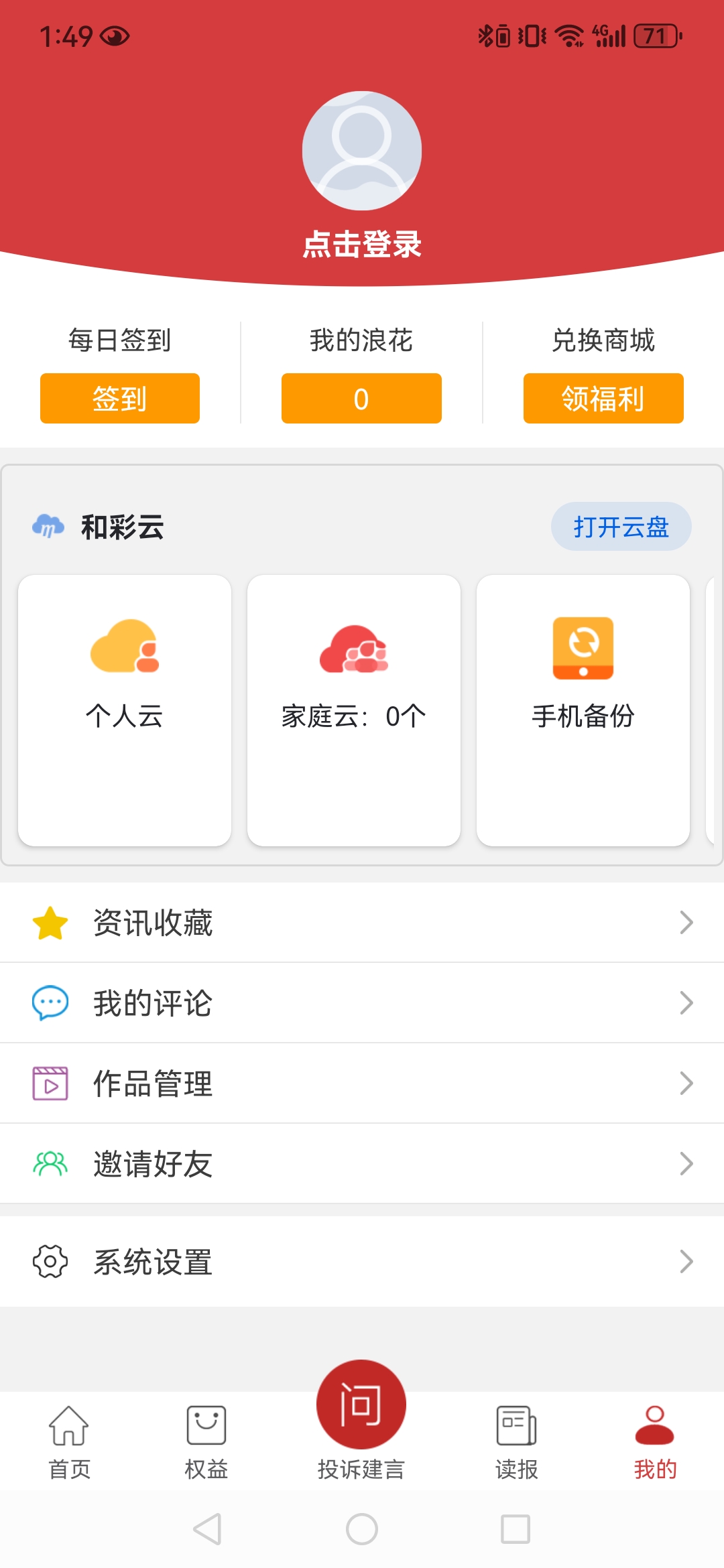Tap the system home button
The width and height of the screenshot is (724, 1568).
tap(362, 1529)
